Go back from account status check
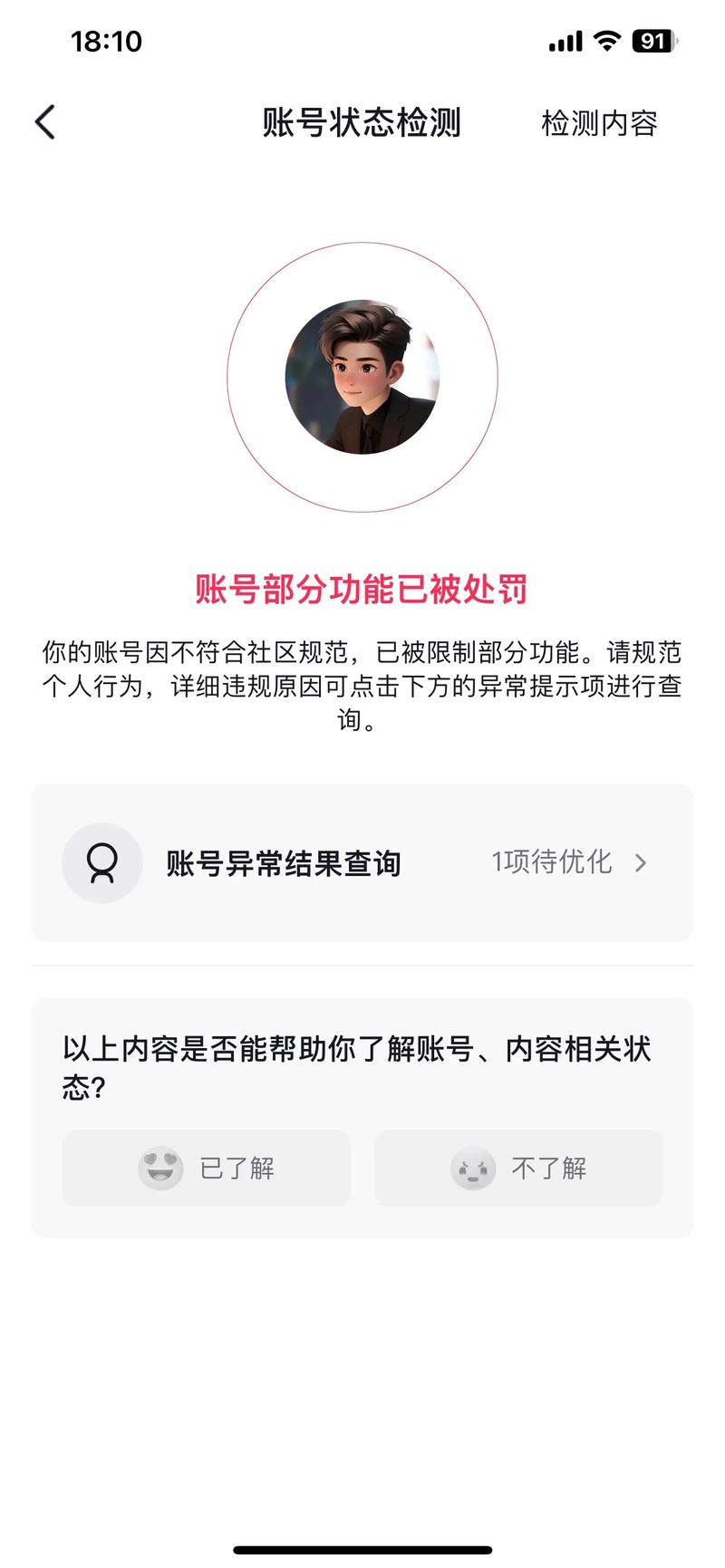The width and height of the screenshot is (725, 1568). [x=45, y=122]
